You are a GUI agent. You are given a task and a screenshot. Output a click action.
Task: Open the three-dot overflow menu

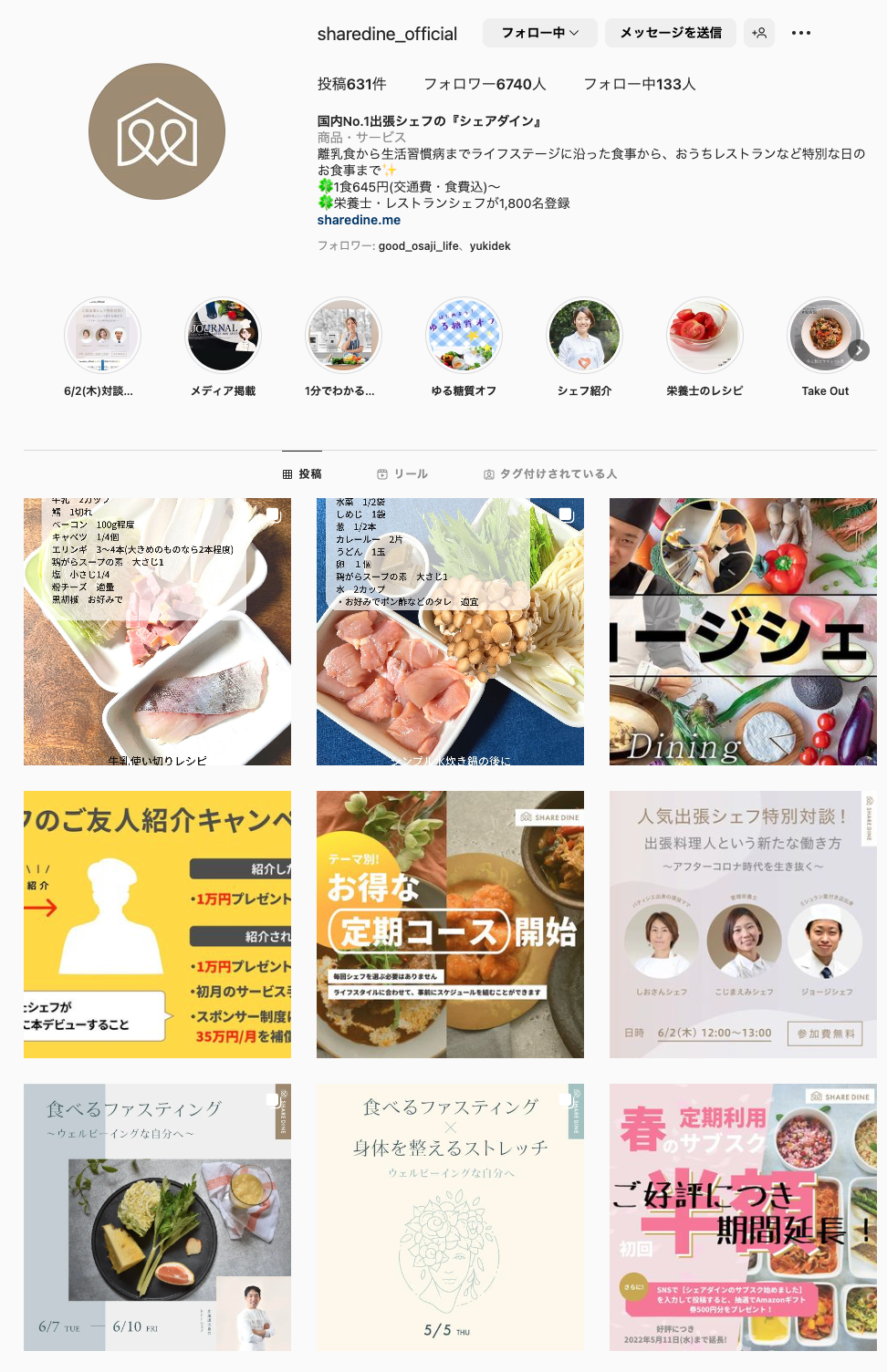[801, 33]
